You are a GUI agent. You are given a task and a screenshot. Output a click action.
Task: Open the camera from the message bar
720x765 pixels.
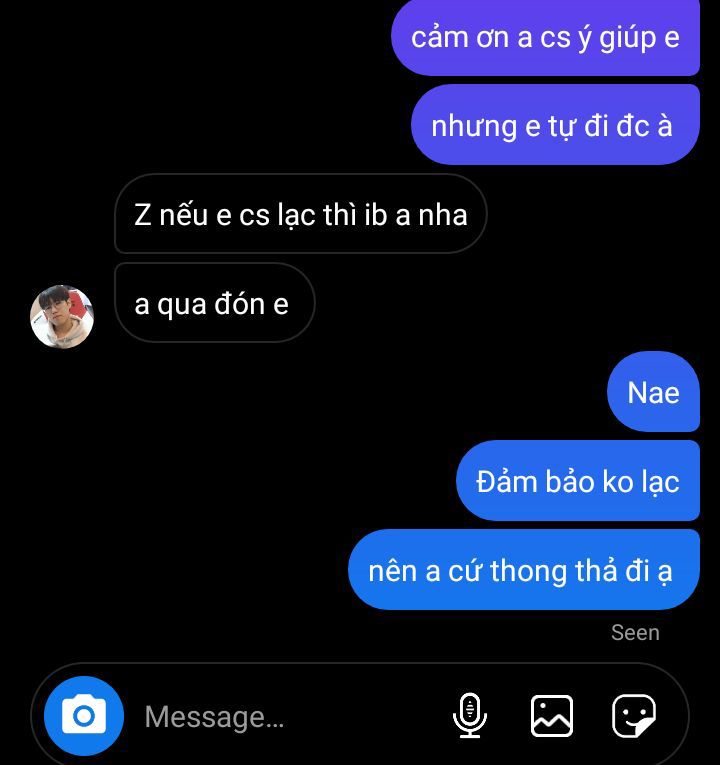[84, 716]
